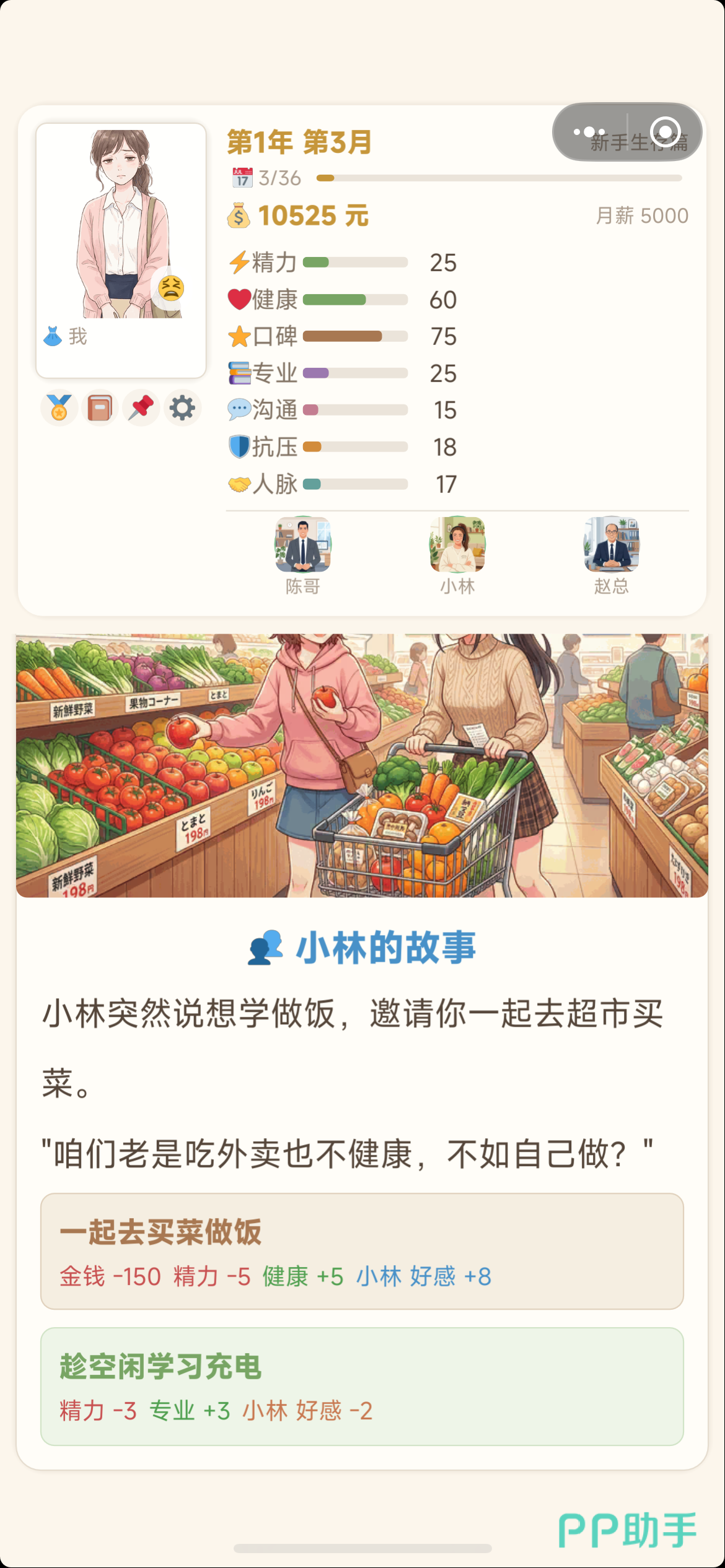The width and height of the screenshot is (725, 1568).
Task: Open the mini program more menu
Action: point(589,132)
